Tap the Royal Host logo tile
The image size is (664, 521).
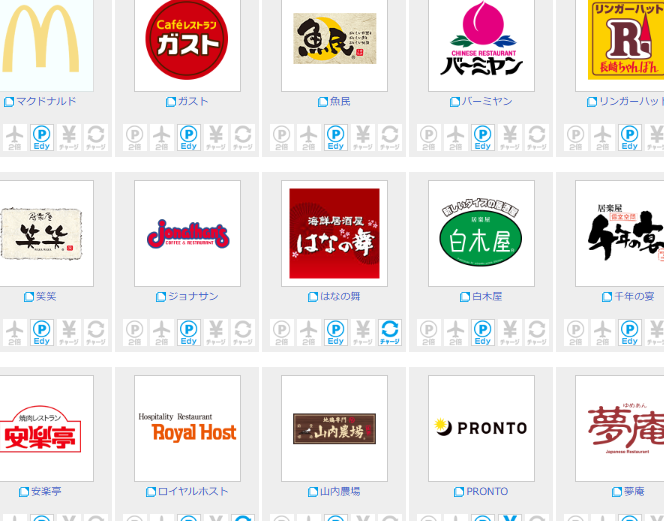tap(187, 428)
